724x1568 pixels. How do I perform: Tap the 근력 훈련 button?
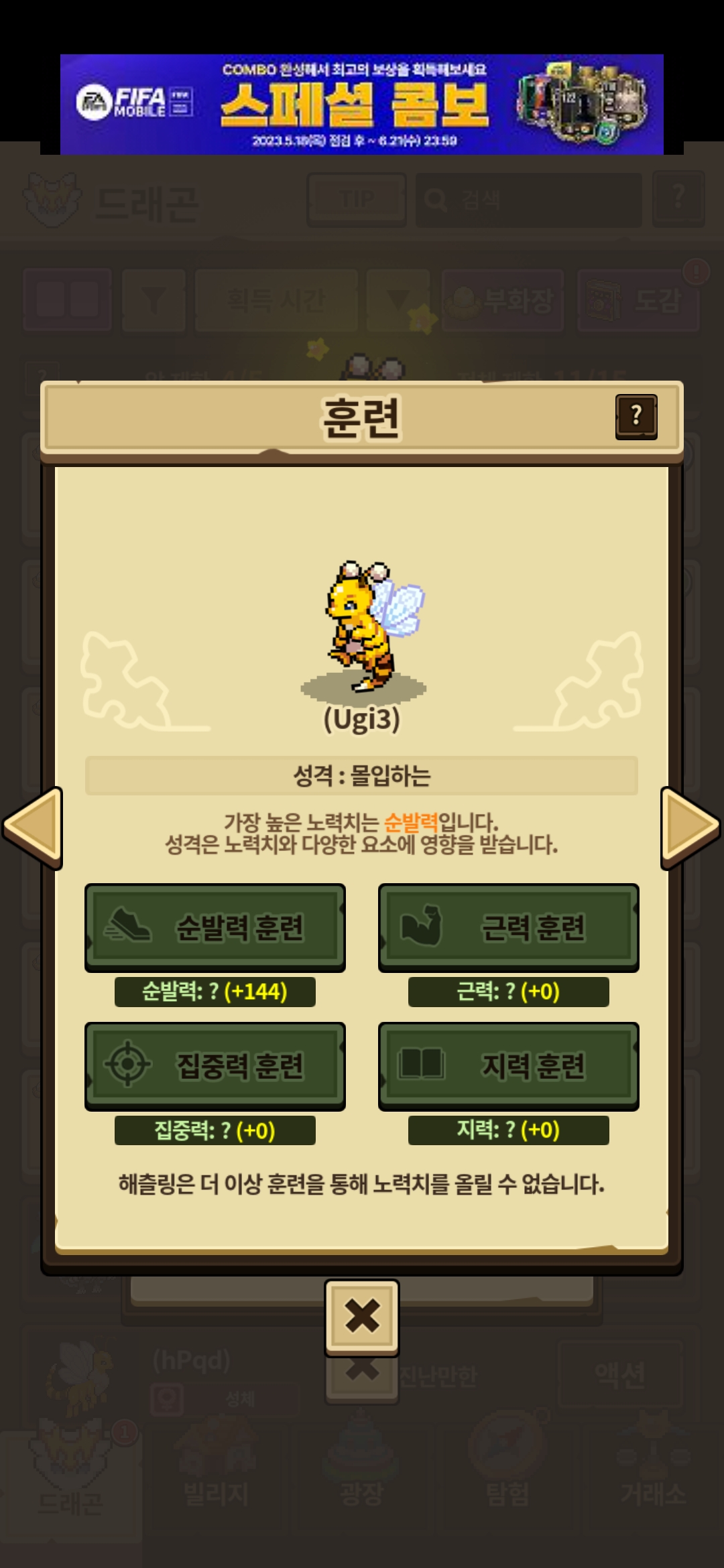click(x=508, y=927)
